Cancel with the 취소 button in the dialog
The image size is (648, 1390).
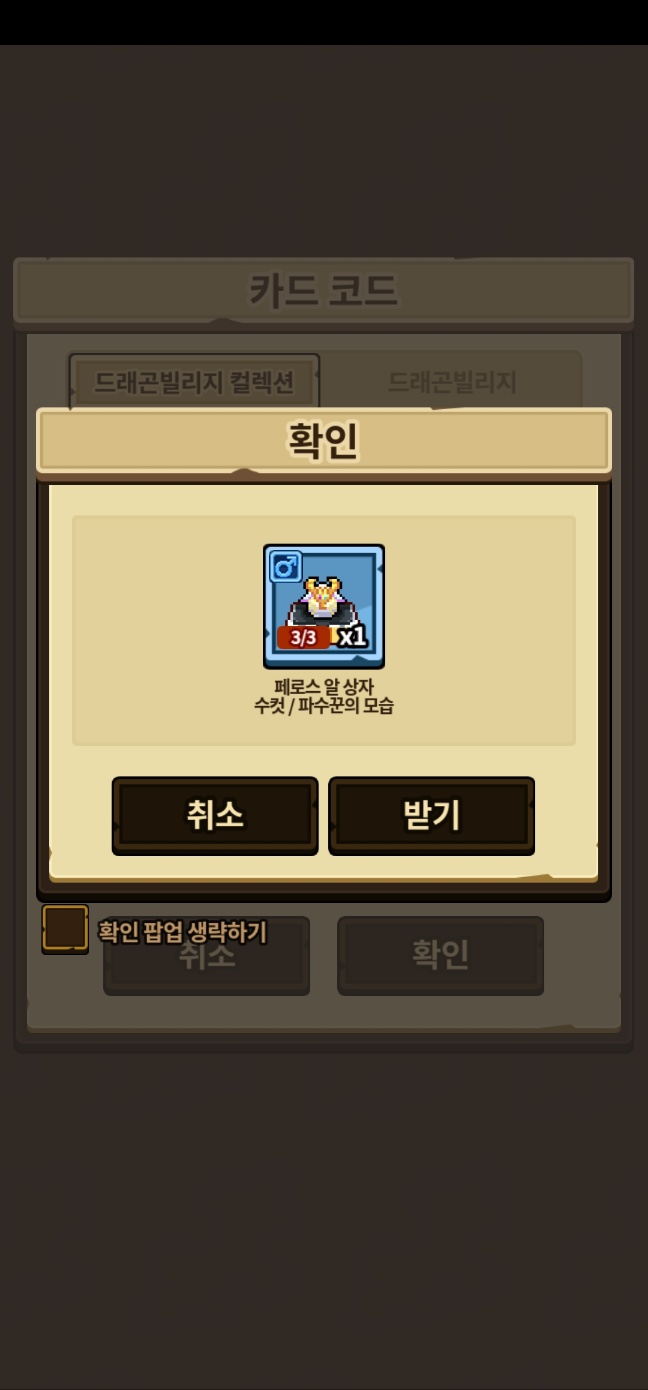215,815
